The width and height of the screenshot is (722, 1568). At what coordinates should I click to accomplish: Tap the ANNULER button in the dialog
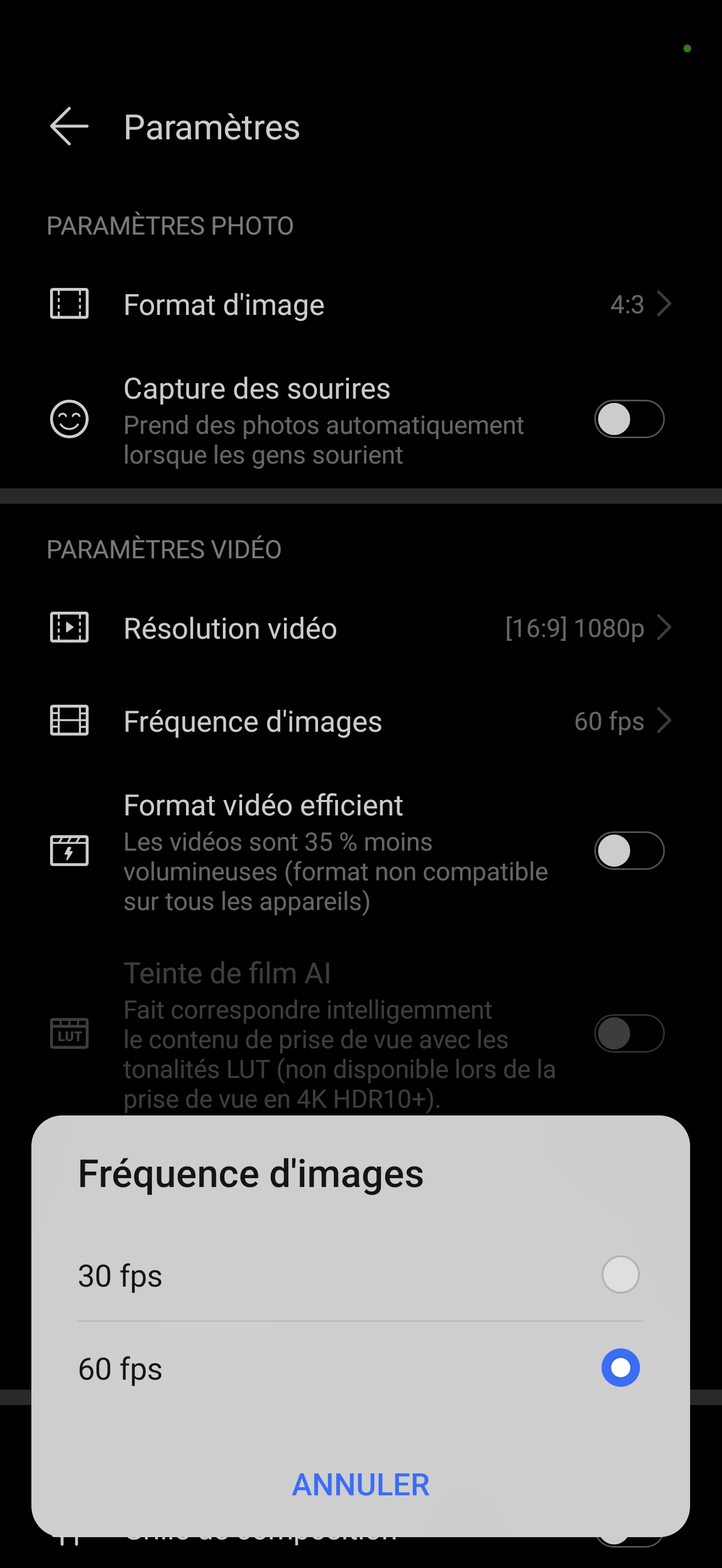(360, 1484)
